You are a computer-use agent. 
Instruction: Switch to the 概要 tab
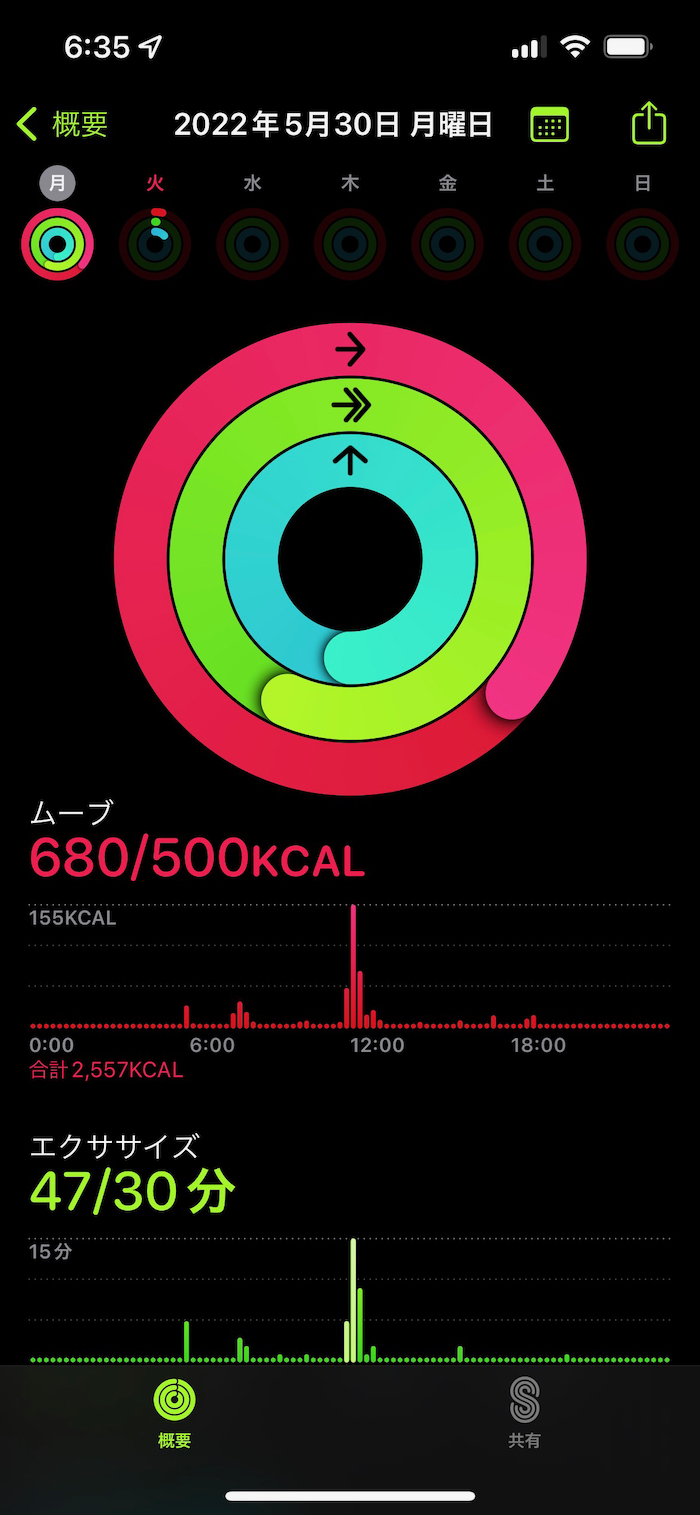tap(175, 1412)
